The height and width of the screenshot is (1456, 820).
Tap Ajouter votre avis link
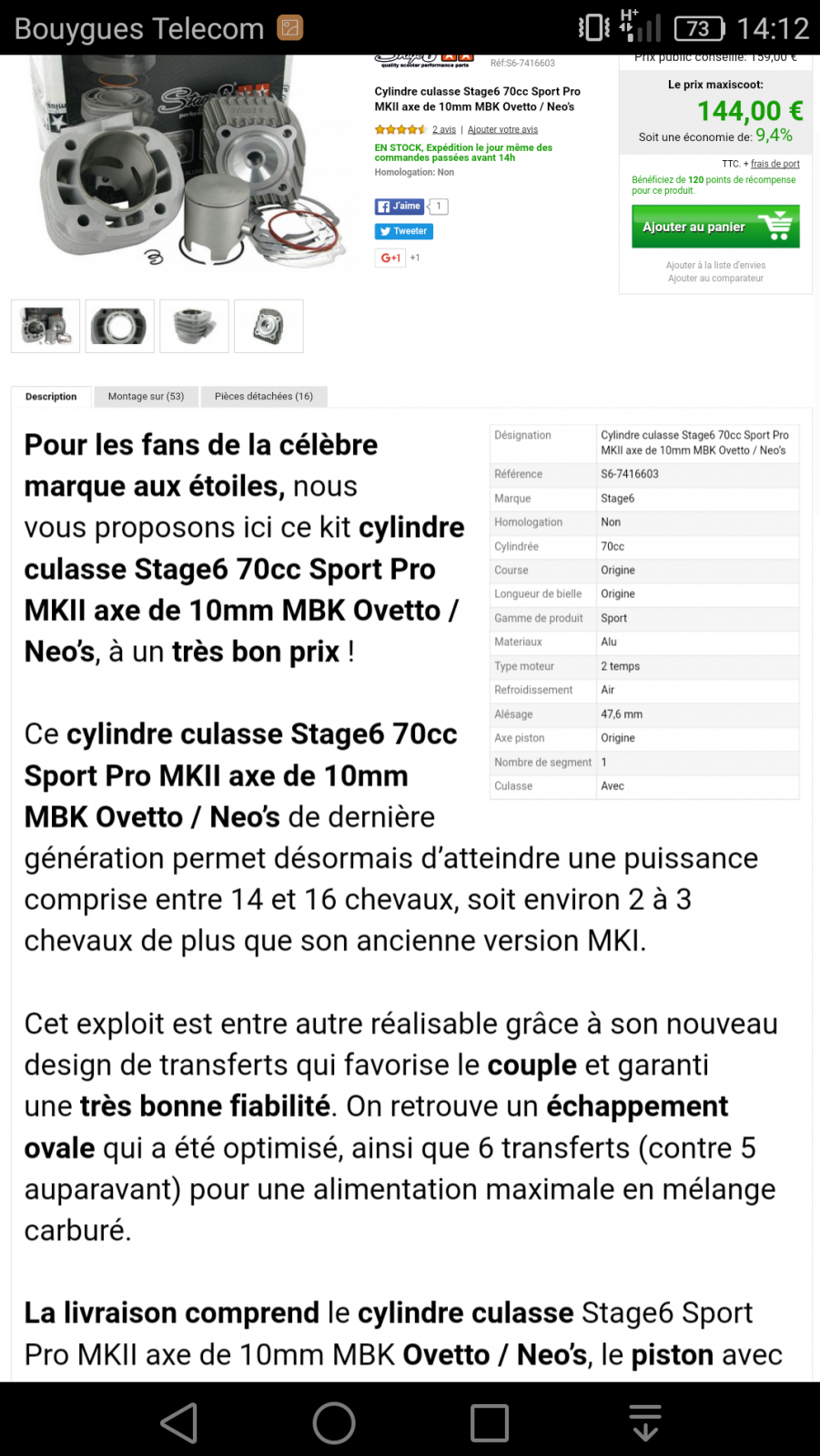click(502, 129)
